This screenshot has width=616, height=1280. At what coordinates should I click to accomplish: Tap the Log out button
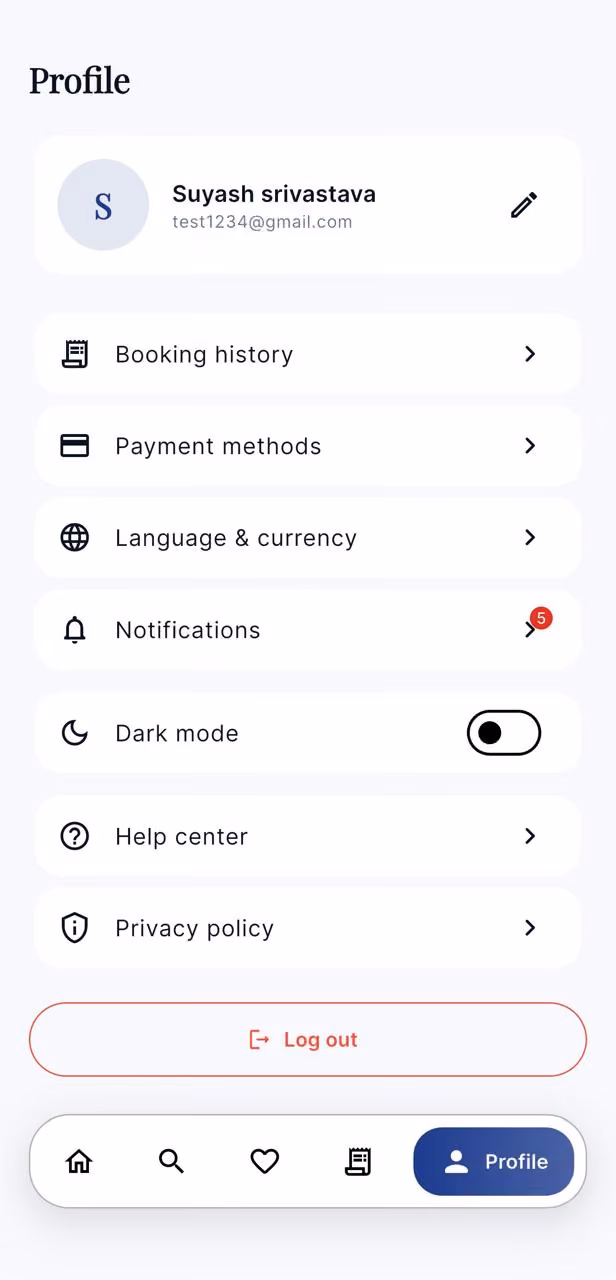click(x=308, y=1040)
